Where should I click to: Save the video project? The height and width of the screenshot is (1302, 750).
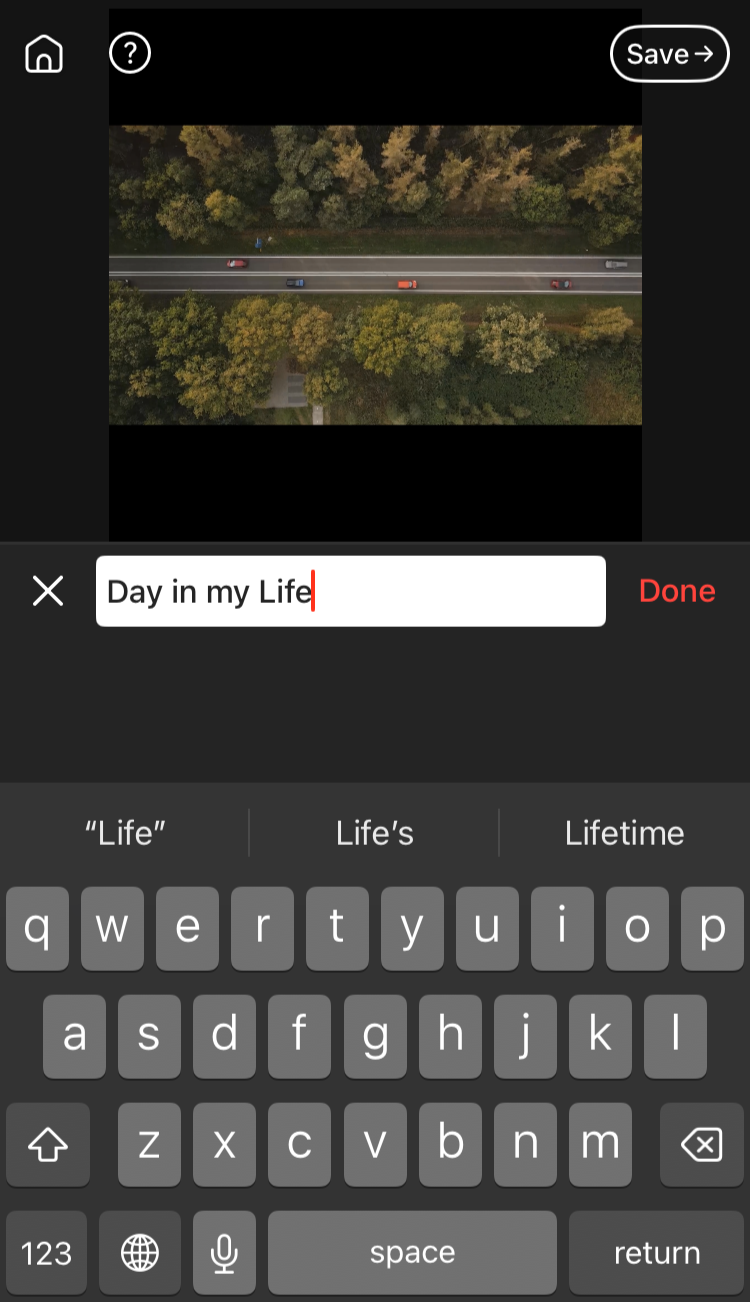(x=669, y=54)
